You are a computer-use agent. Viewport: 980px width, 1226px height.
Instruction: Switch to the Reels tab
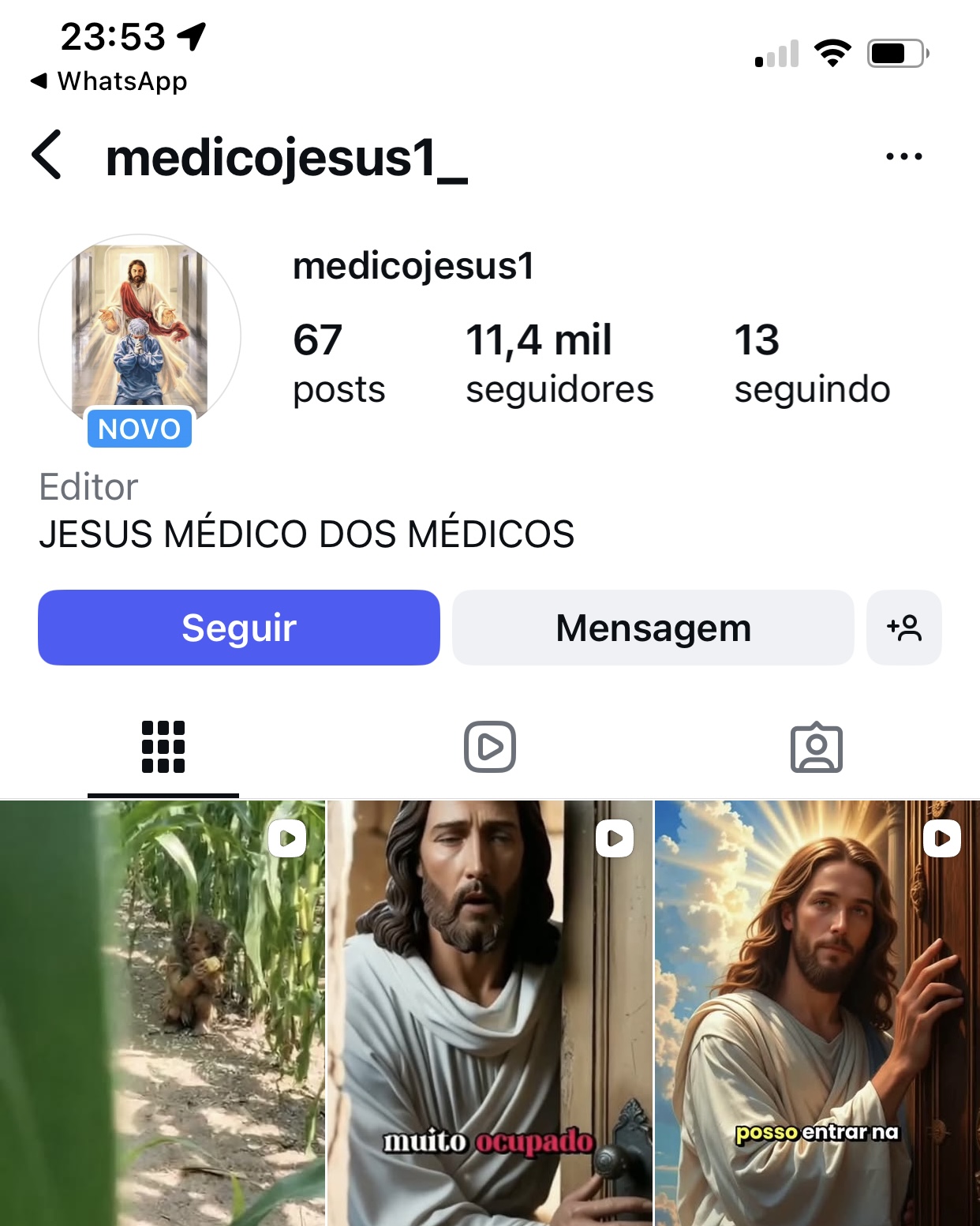[489, 747]
